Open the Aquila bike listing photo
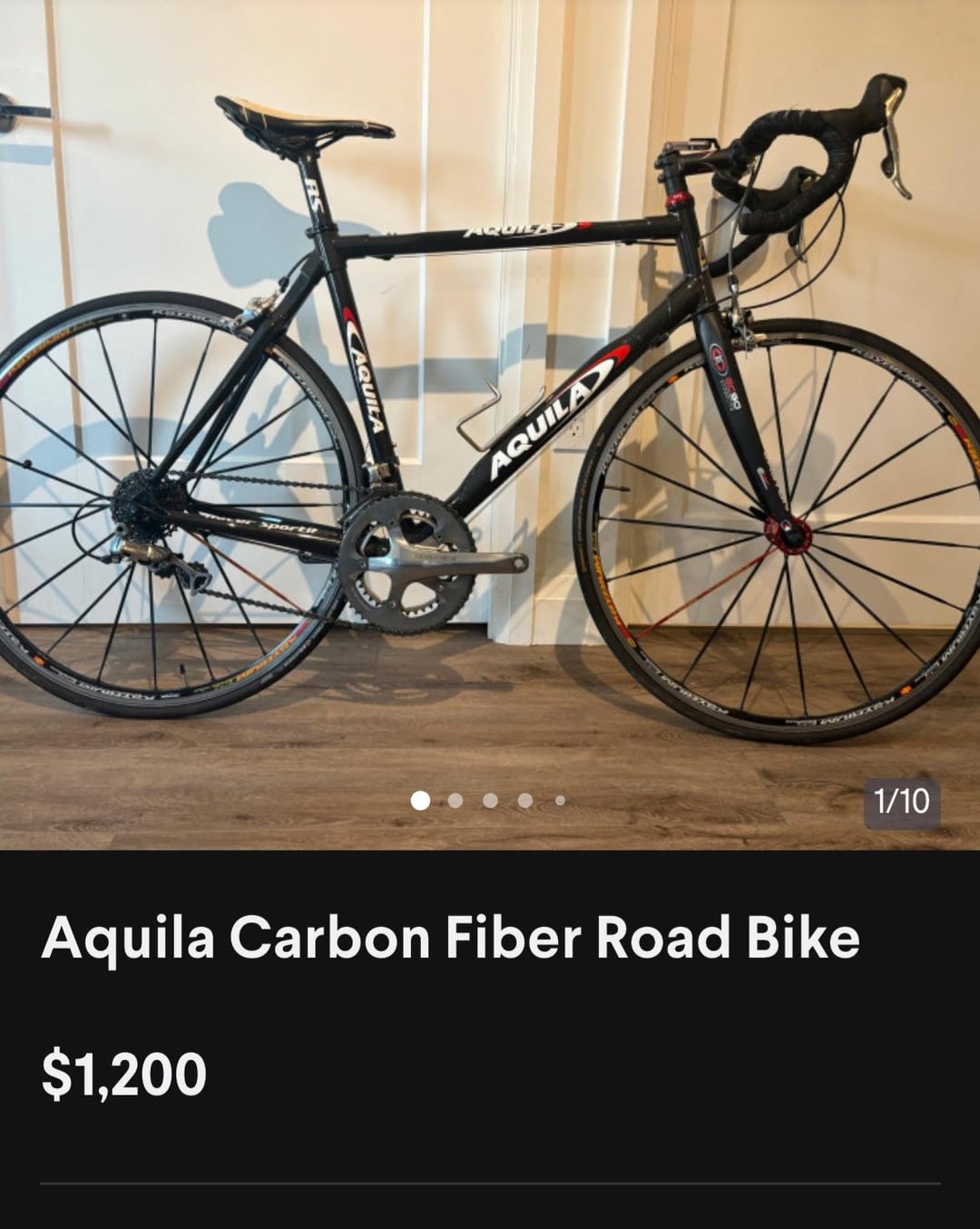Viewport: 980px width, 1229px height. click(x=490, y=425)
